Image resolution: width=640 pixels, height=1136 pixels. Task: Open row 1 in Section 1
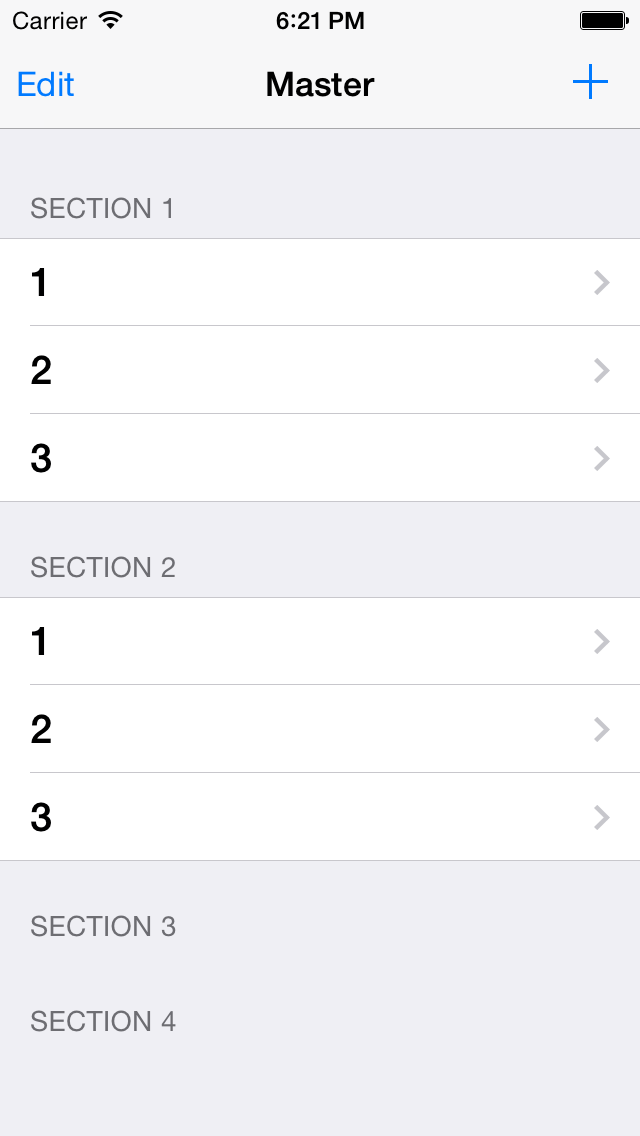tap(320, 283)
